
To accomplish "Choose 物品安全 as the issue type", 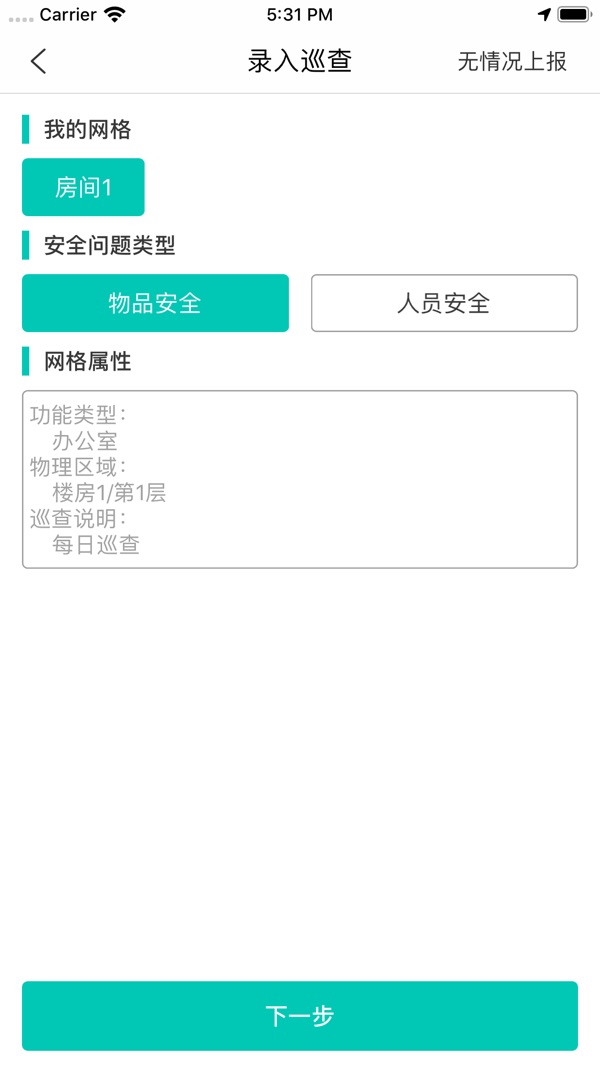I will tap(155, 303).
